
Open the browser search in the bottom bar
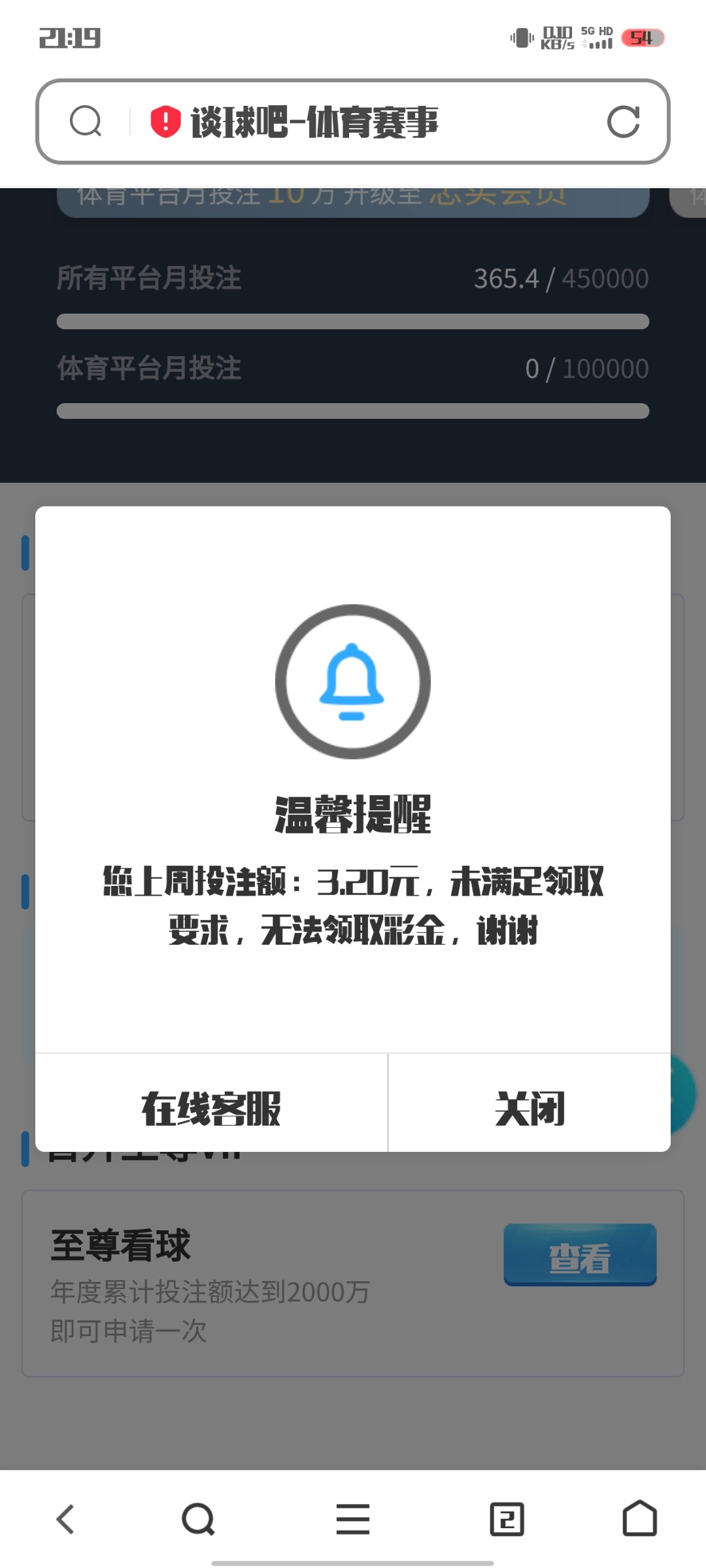click(x=198, y=1519)
